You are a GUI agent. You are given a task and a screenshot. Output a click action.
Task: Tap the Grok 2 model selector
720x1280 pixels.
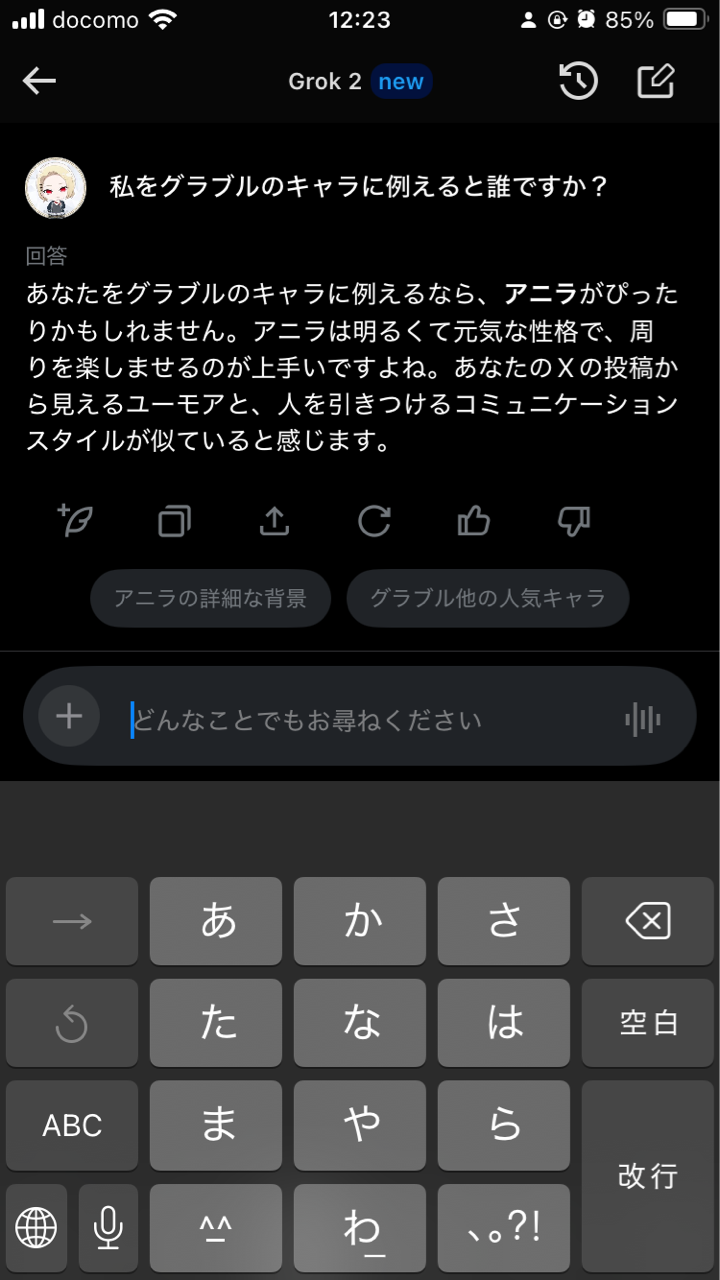tap(359, 82)
